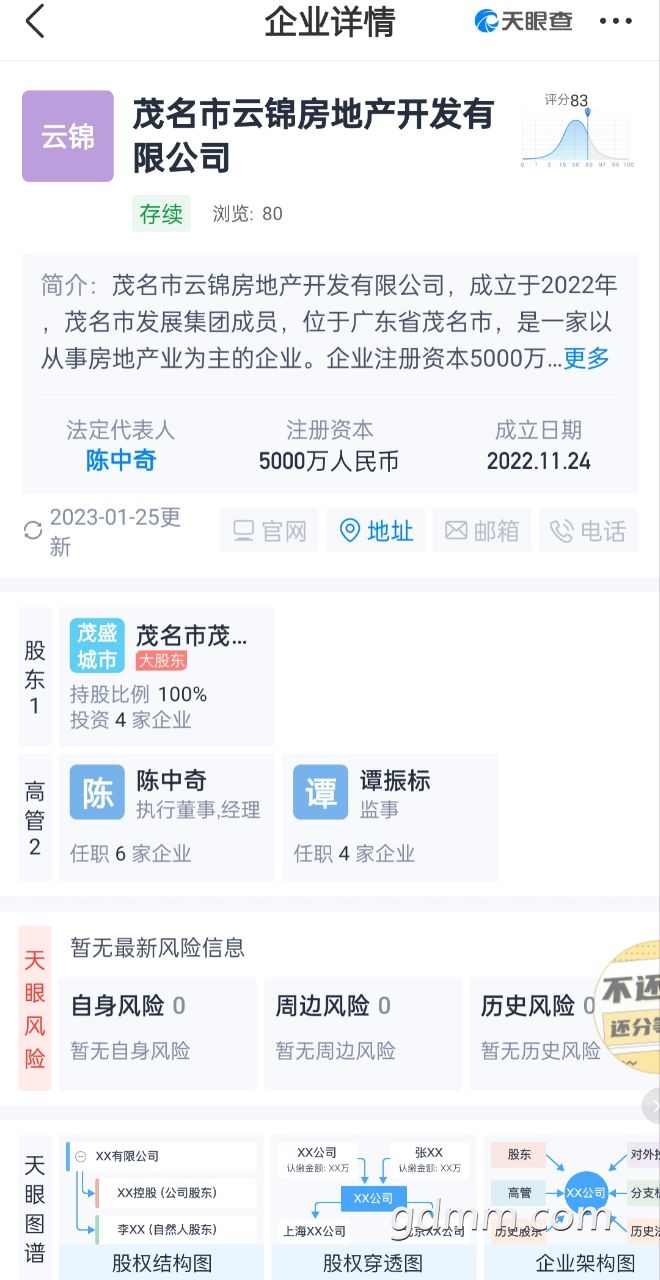Open supervisor card 谭振标
Viewport: 660px width, 1280px height.
tap(390, 817)
